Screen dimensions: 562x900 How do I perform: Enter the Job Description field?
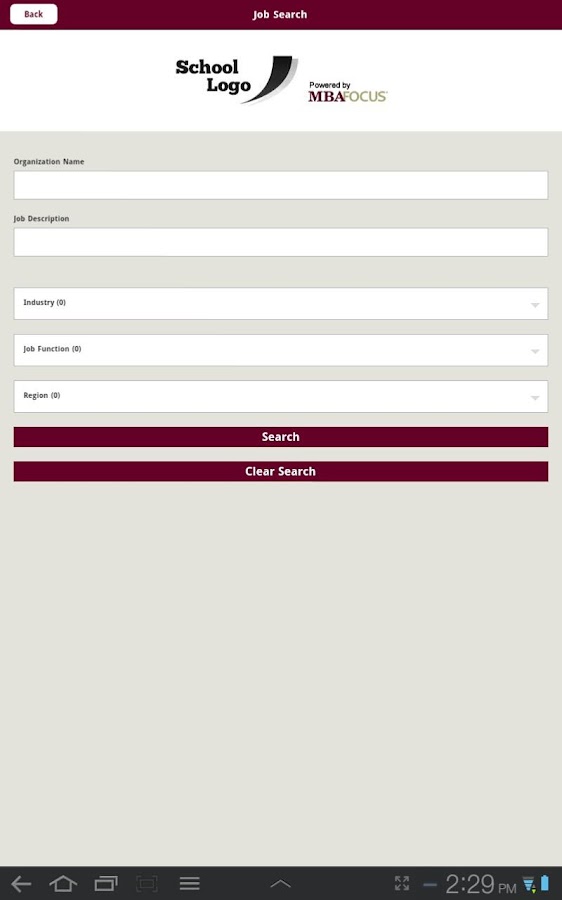click(281, 242)
